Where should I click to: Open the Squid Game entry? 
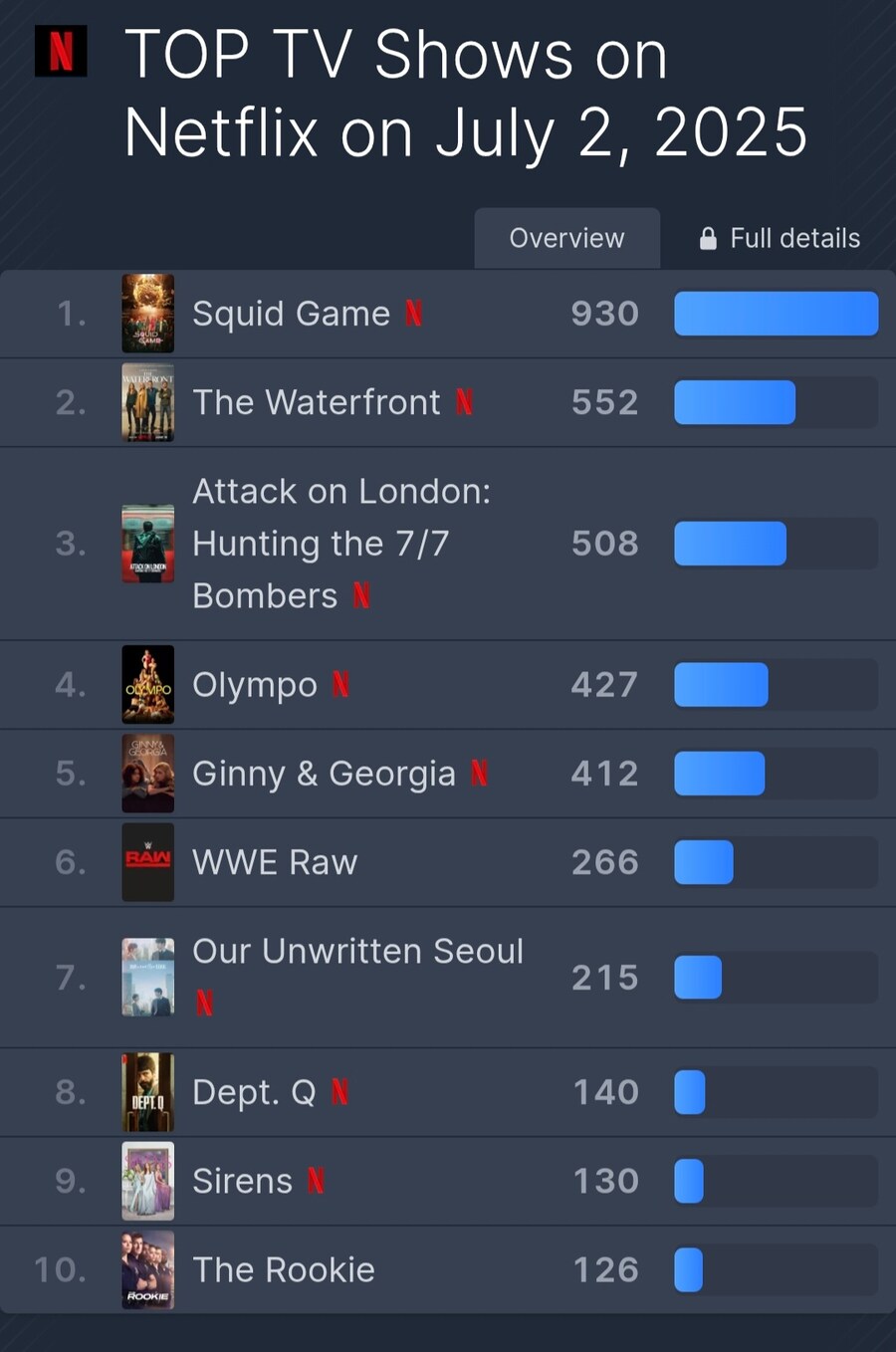291,314
